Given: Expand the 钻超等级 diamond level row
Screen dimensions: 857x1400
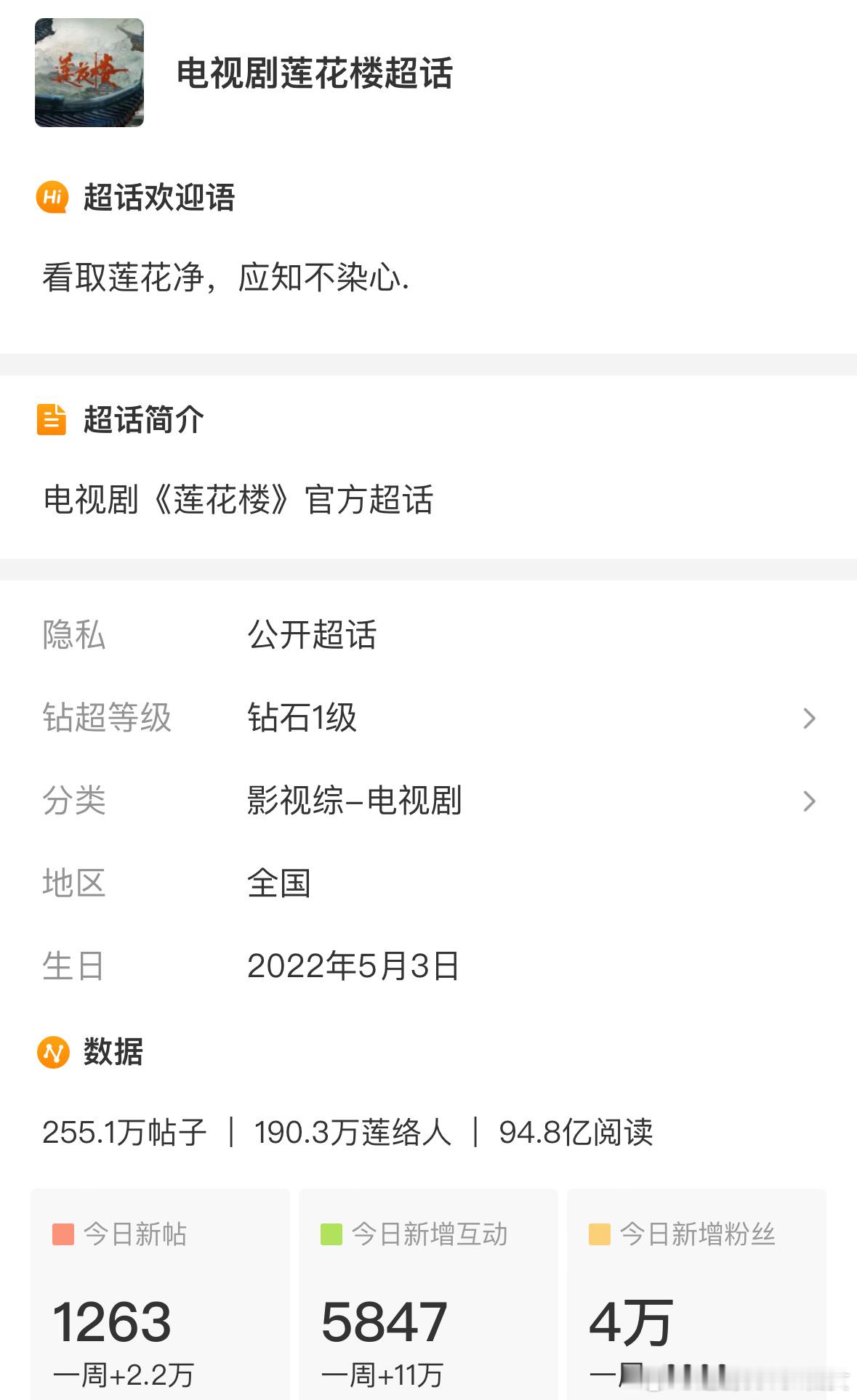Looking at the screenshot, I should point(808,719).
